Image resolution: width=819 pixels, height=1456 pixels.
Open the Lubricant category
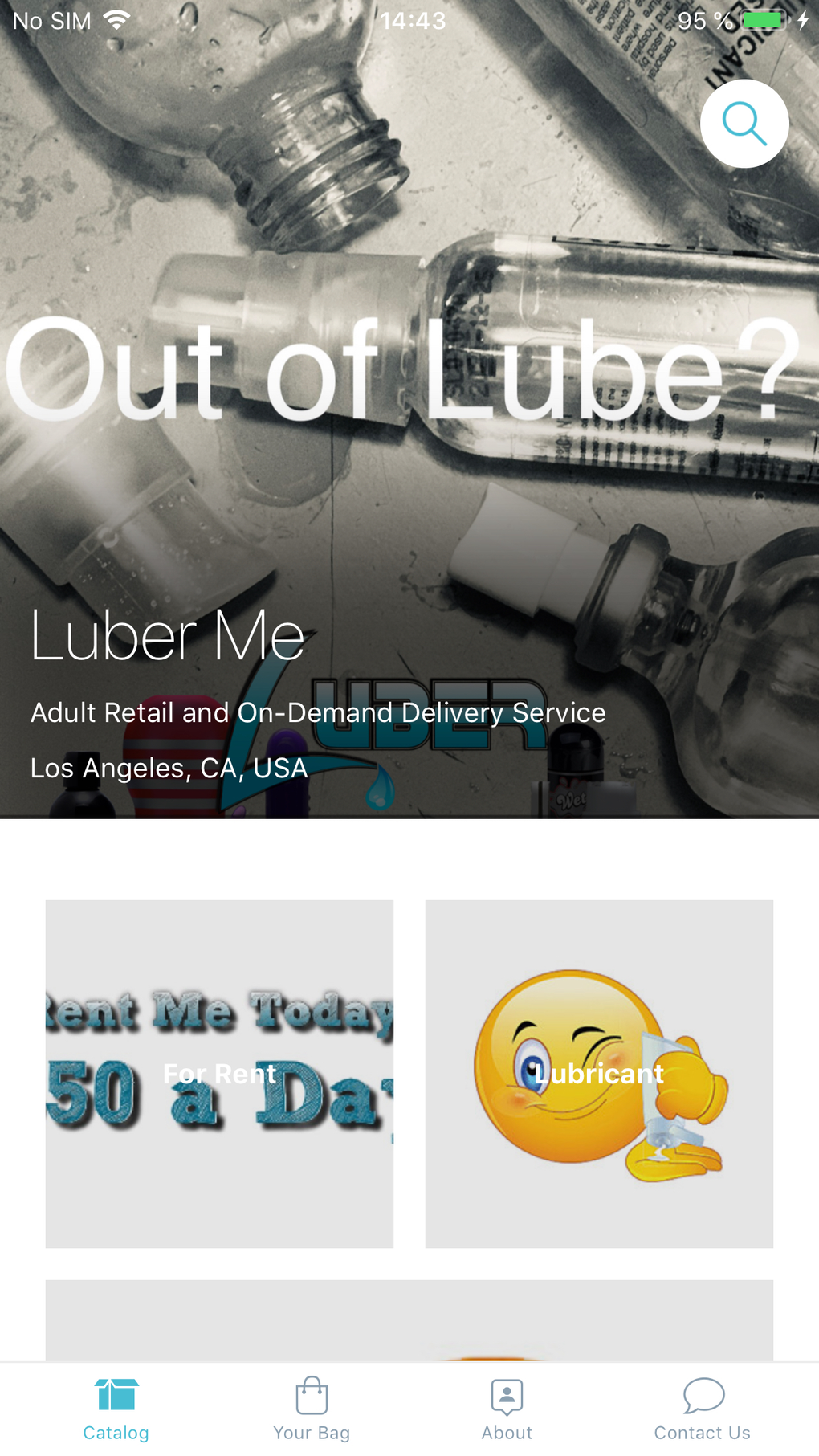(599, 1074)
